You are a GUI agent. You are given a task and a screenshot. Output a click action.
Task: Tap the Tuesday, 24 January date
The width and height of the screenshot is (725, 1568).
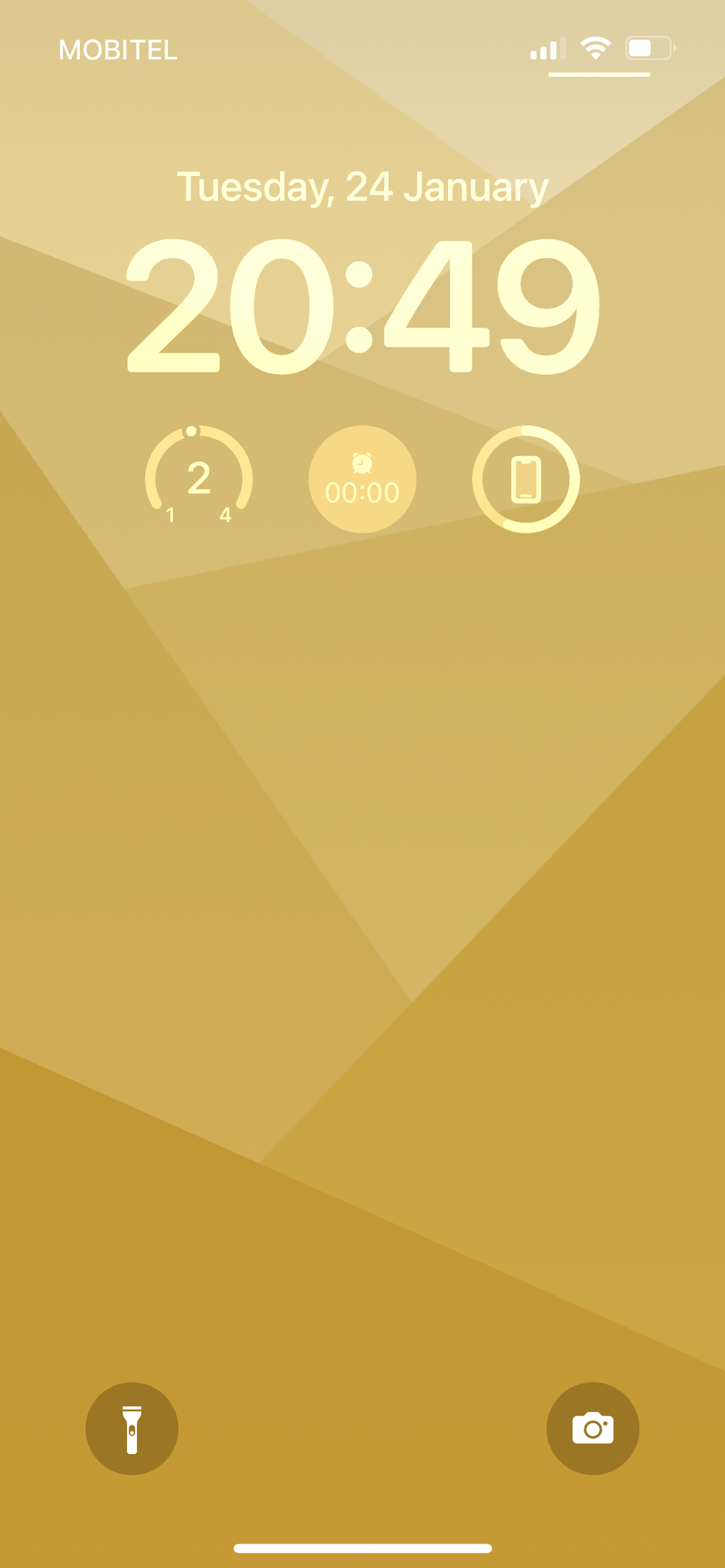tap(362, 187)
